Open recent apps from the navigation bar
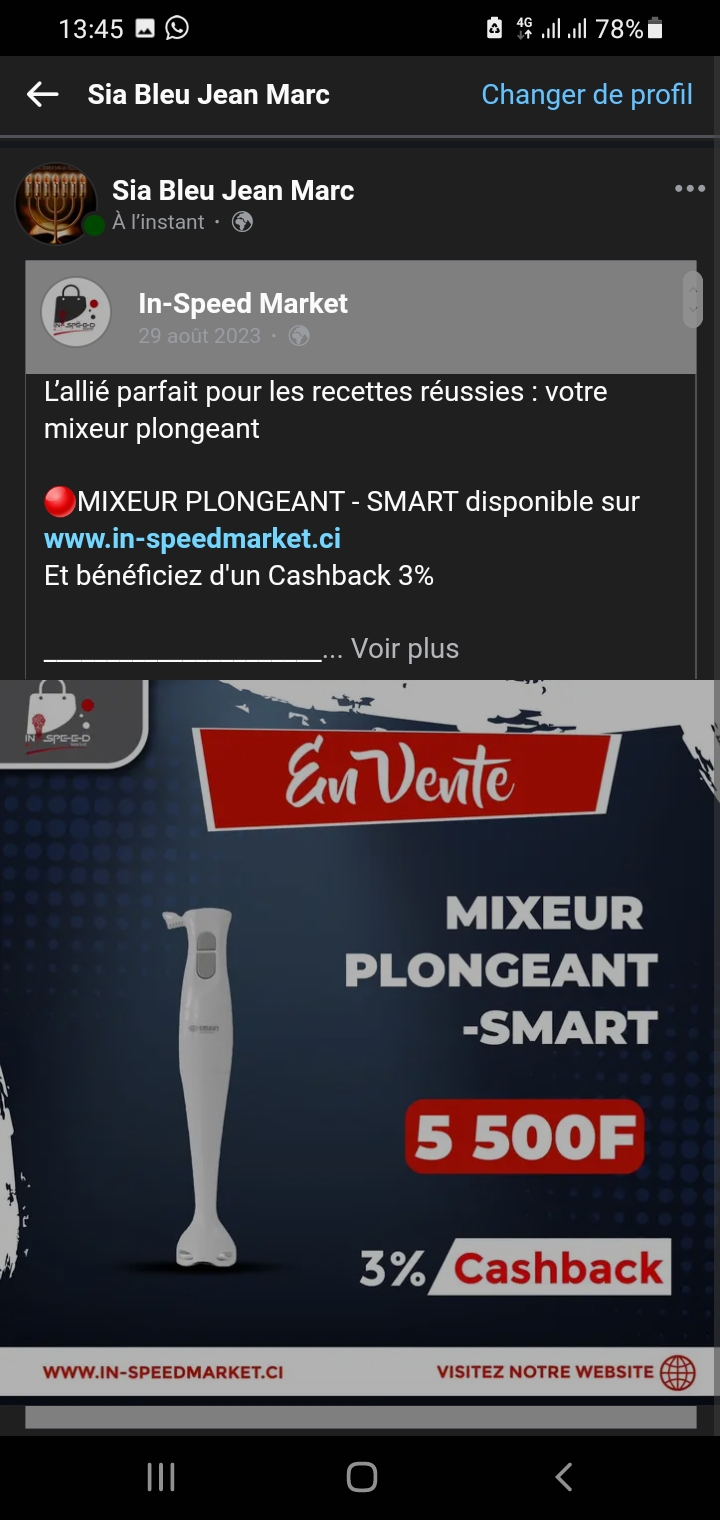 pyautogui.click(x=161, y=1476)
